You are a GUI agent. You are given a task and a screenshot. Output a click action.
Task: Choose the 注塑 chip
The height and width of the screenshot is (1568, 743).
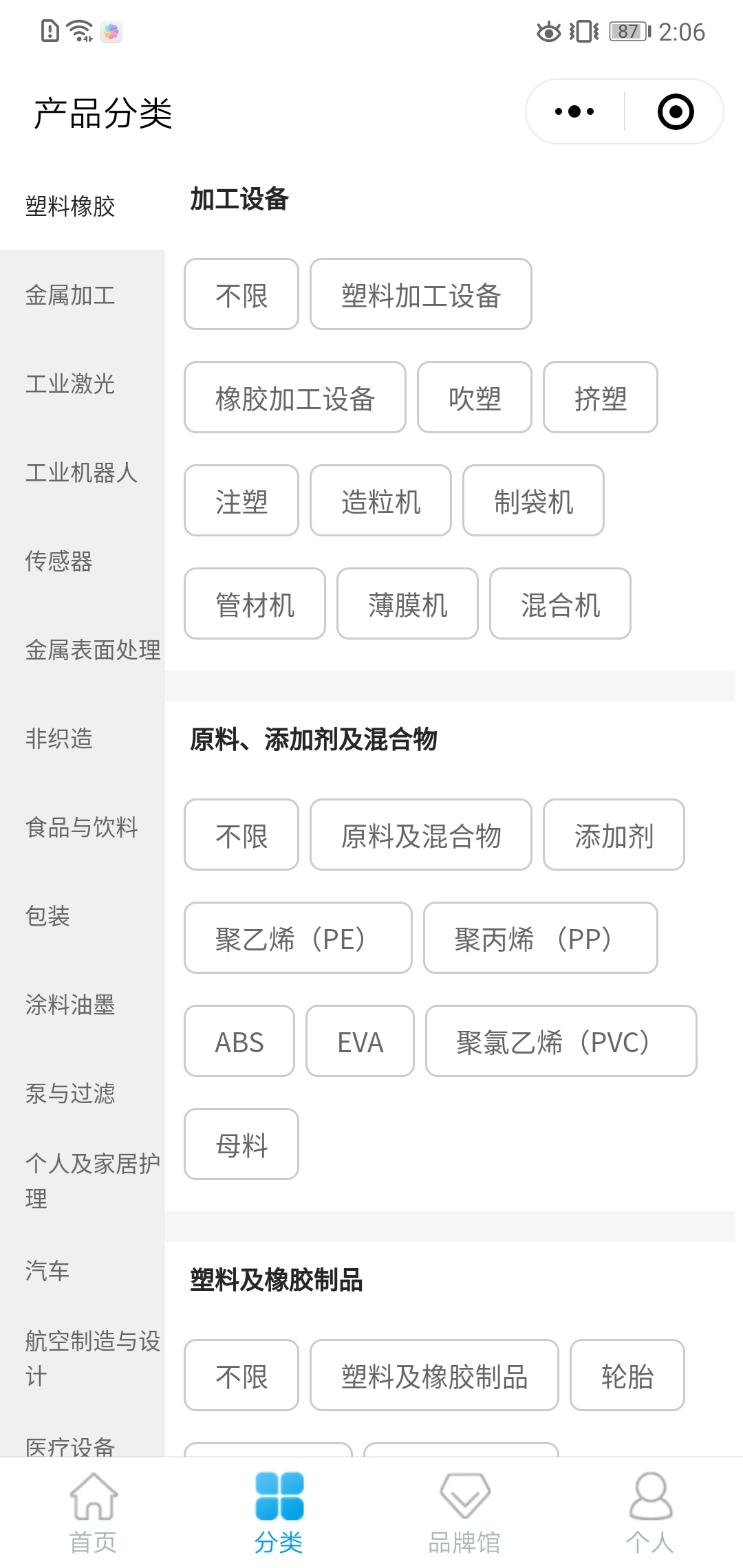click(x=241, y=501)
